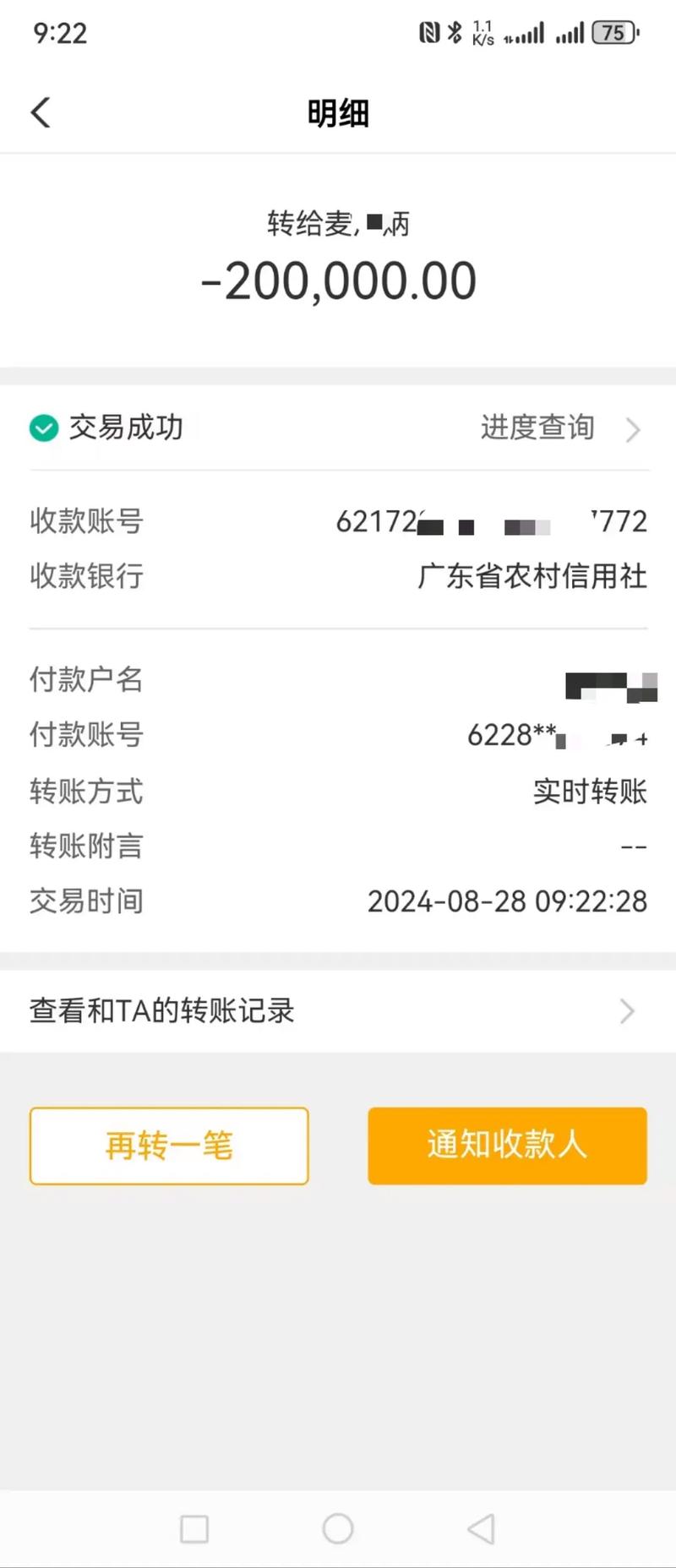Go back from the 明细 page

41,112
